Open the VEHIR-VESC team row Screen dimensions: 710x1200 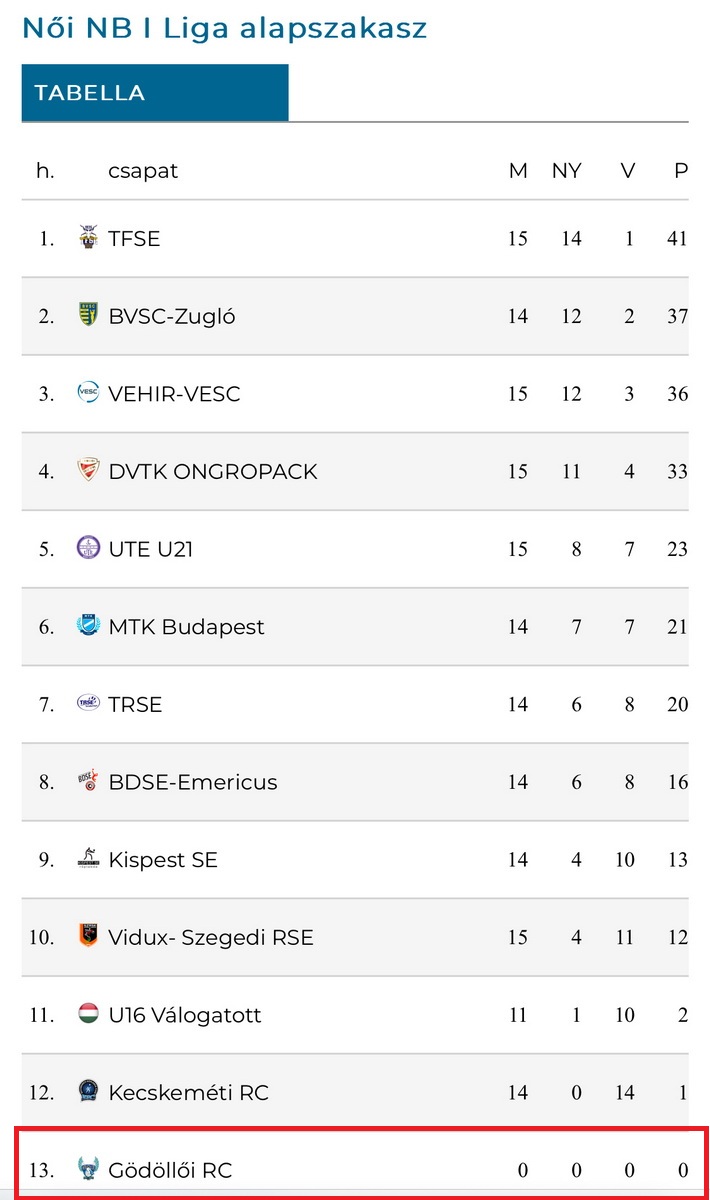[x=355, y=394]
